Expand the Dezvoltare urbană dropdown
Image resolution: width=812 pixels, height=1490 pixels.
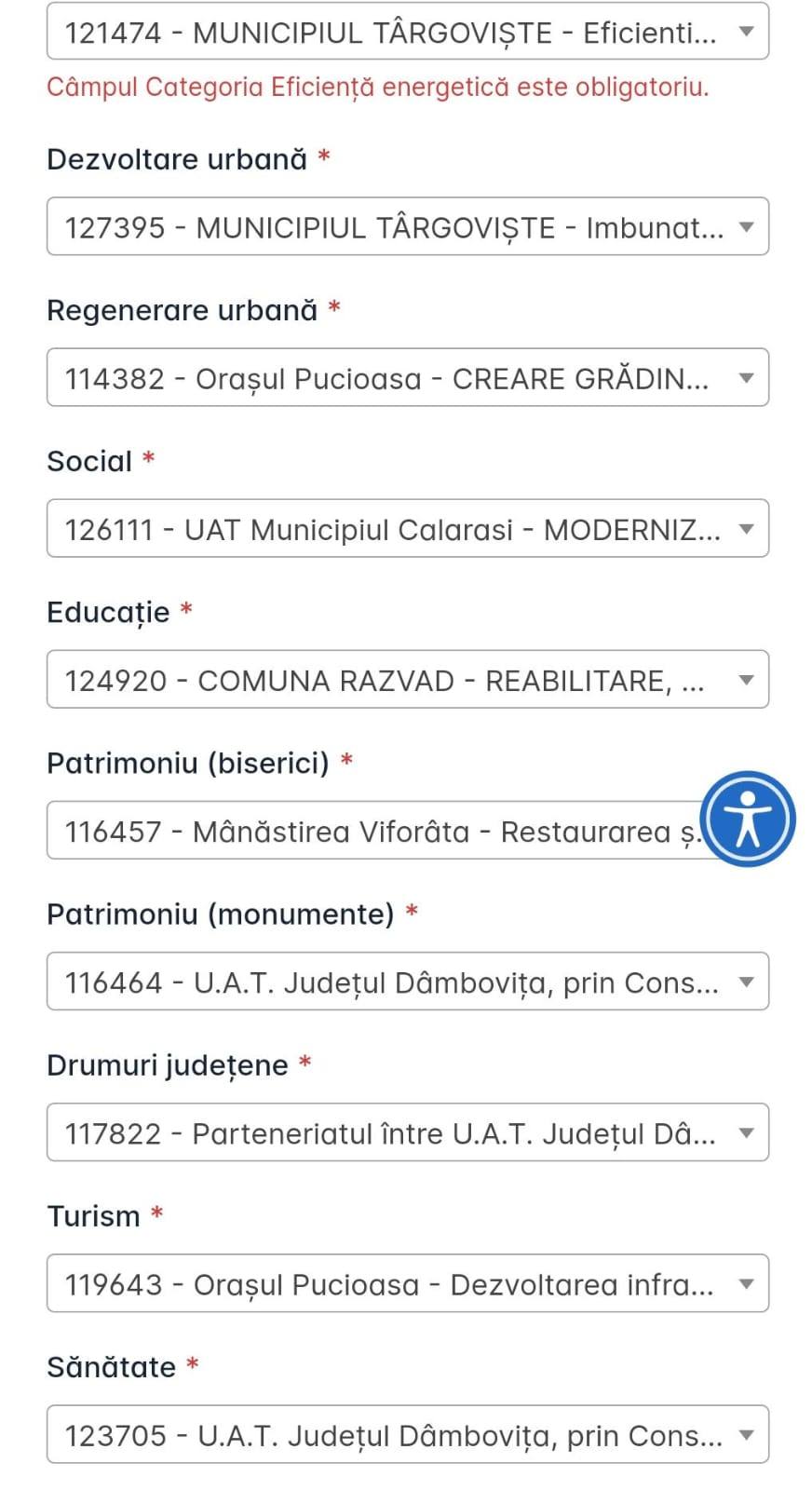coord(408,226)
